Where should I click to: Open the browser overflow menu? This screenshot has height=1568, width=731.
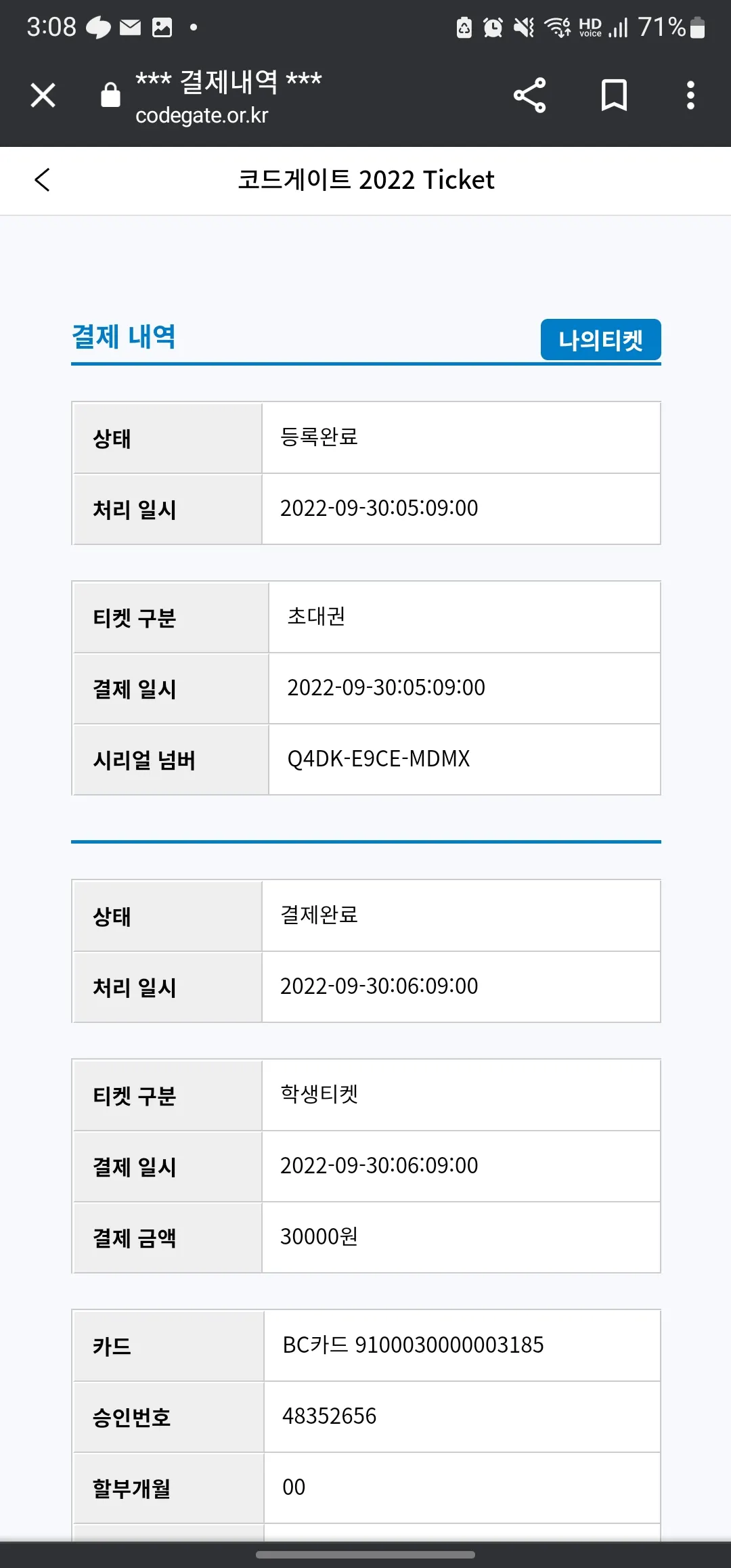pyautogui.click(x=690, y=95)
